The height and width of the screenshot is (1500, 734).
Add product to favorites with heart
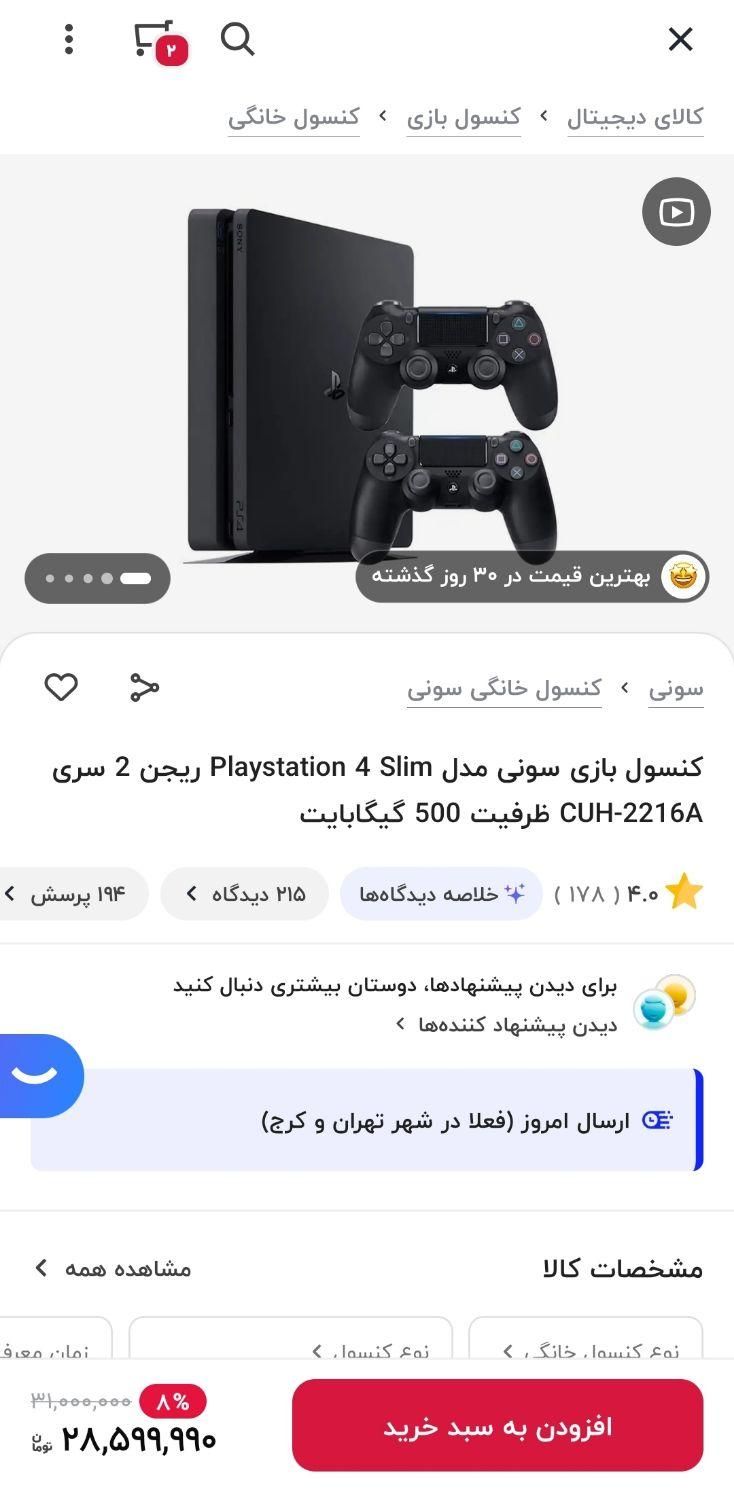click(61, 687)
